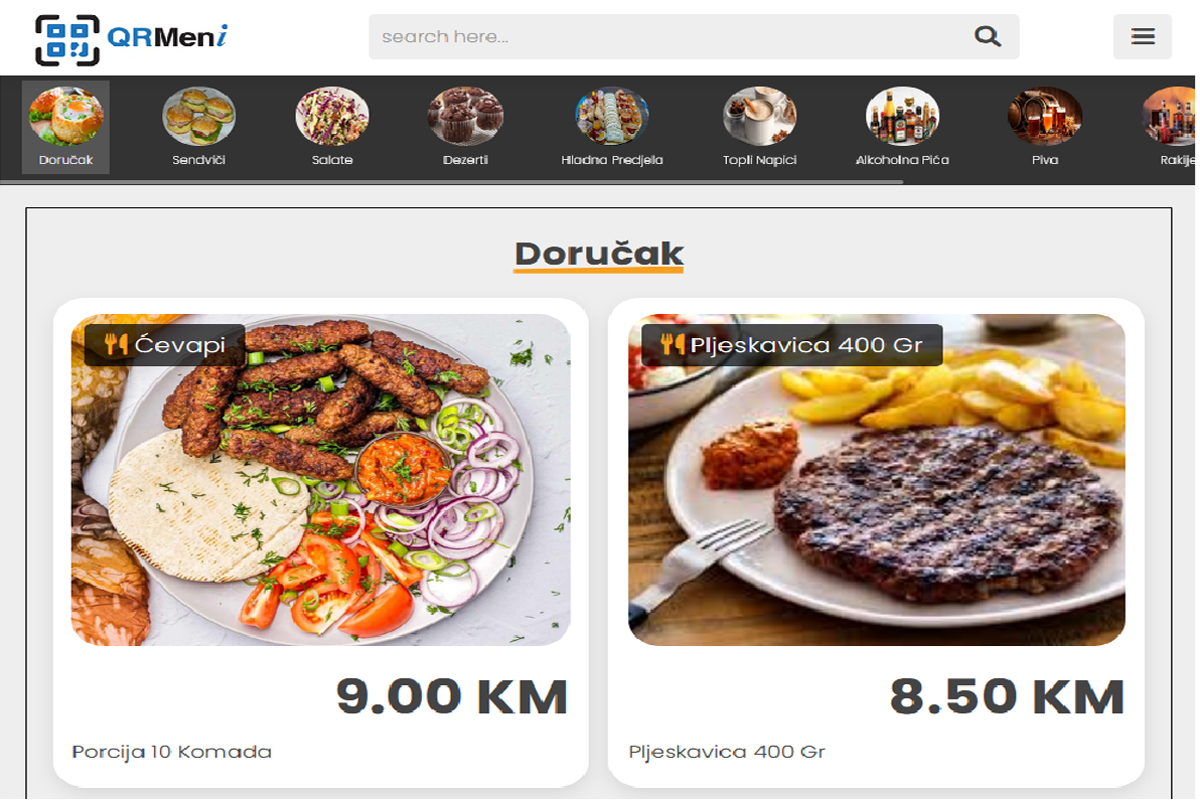Select the Doručak category
1200x800 pixels.
tap(66, 127)
